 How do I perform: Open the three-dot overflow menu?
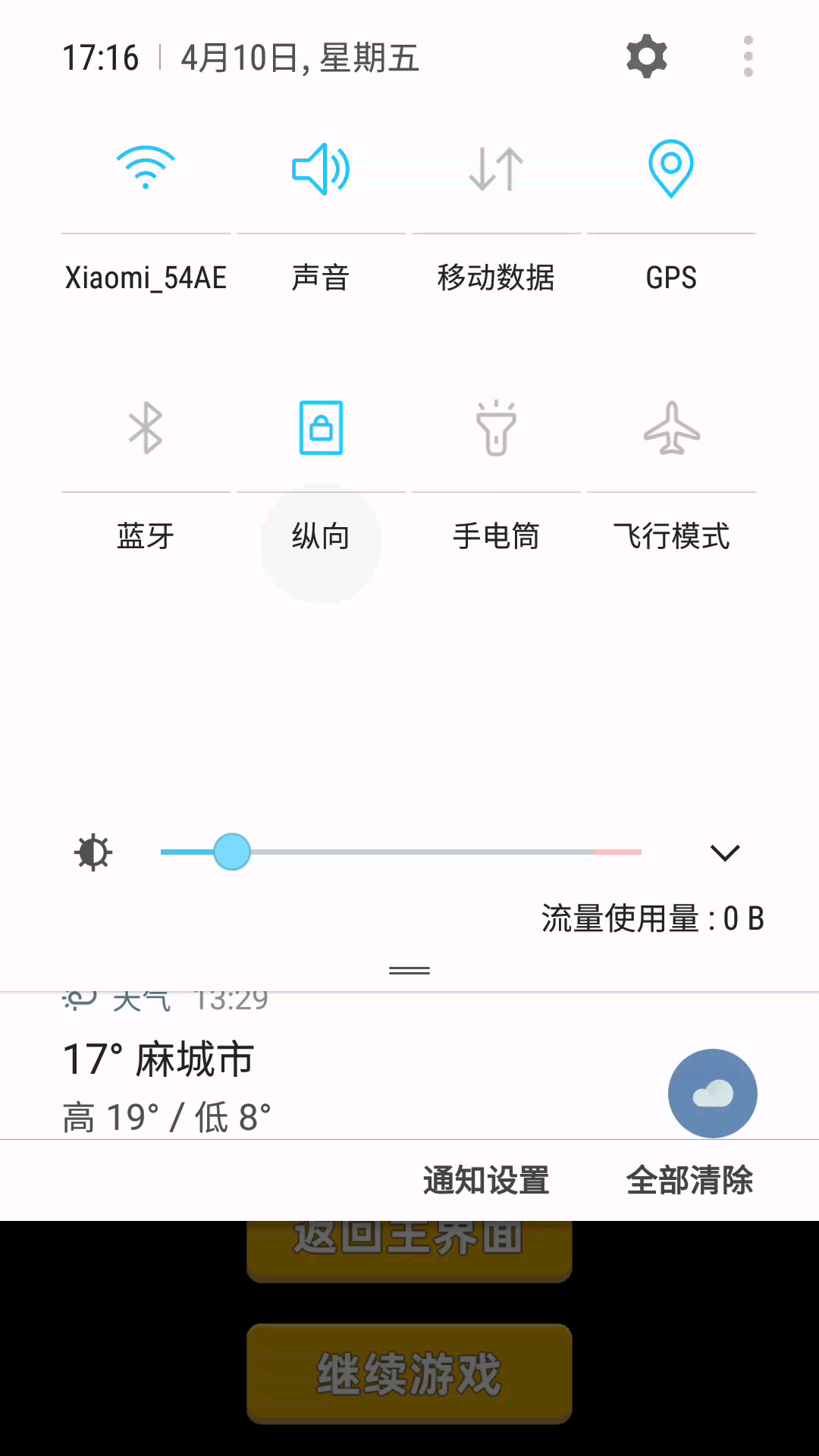(x=748, y=56)
